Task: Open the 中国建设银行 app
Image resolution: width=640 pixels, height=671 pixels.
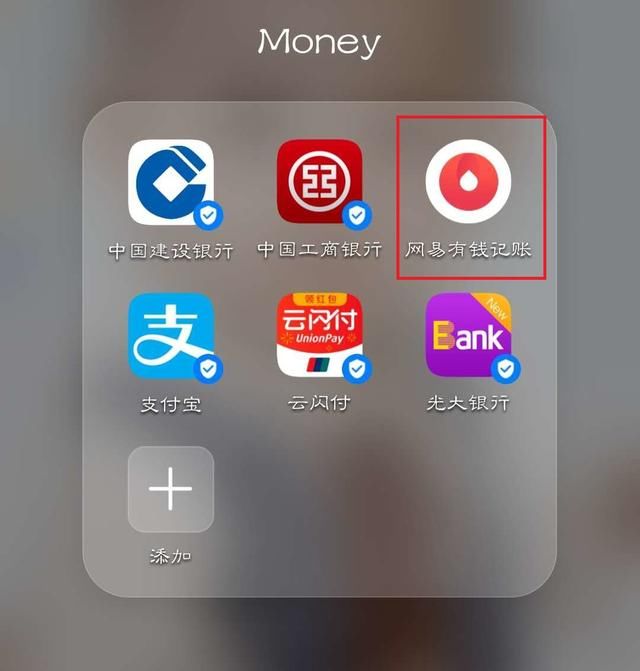Action: (x=170, y=182)
